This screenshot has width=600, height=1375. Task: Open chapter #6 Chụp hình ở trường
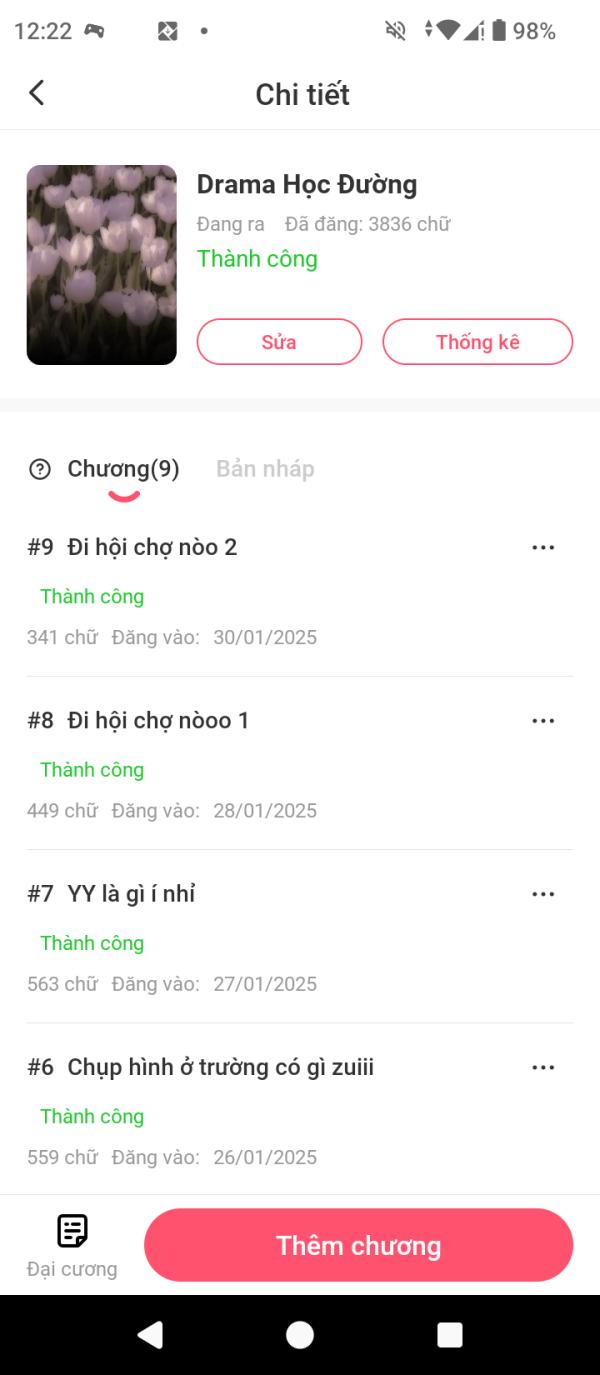[220, 1067]
